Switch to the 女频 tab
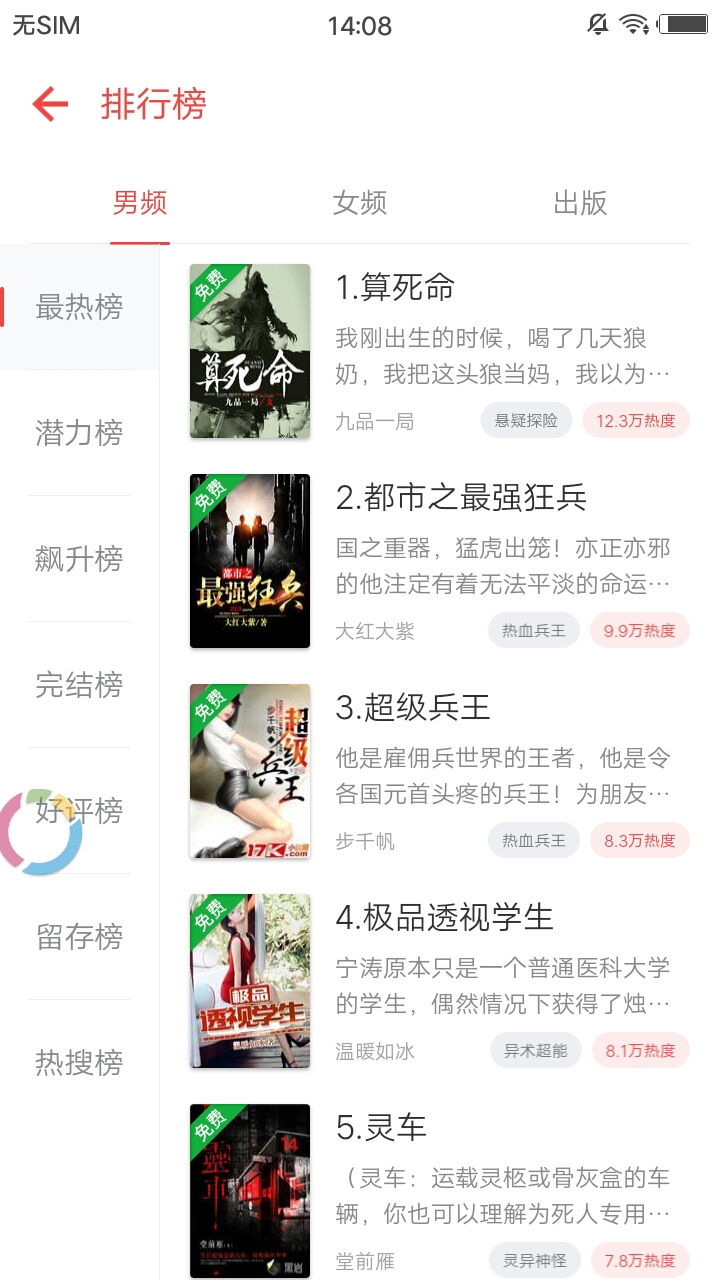Viewport: 720px width, 1280px height. point(359,203)
